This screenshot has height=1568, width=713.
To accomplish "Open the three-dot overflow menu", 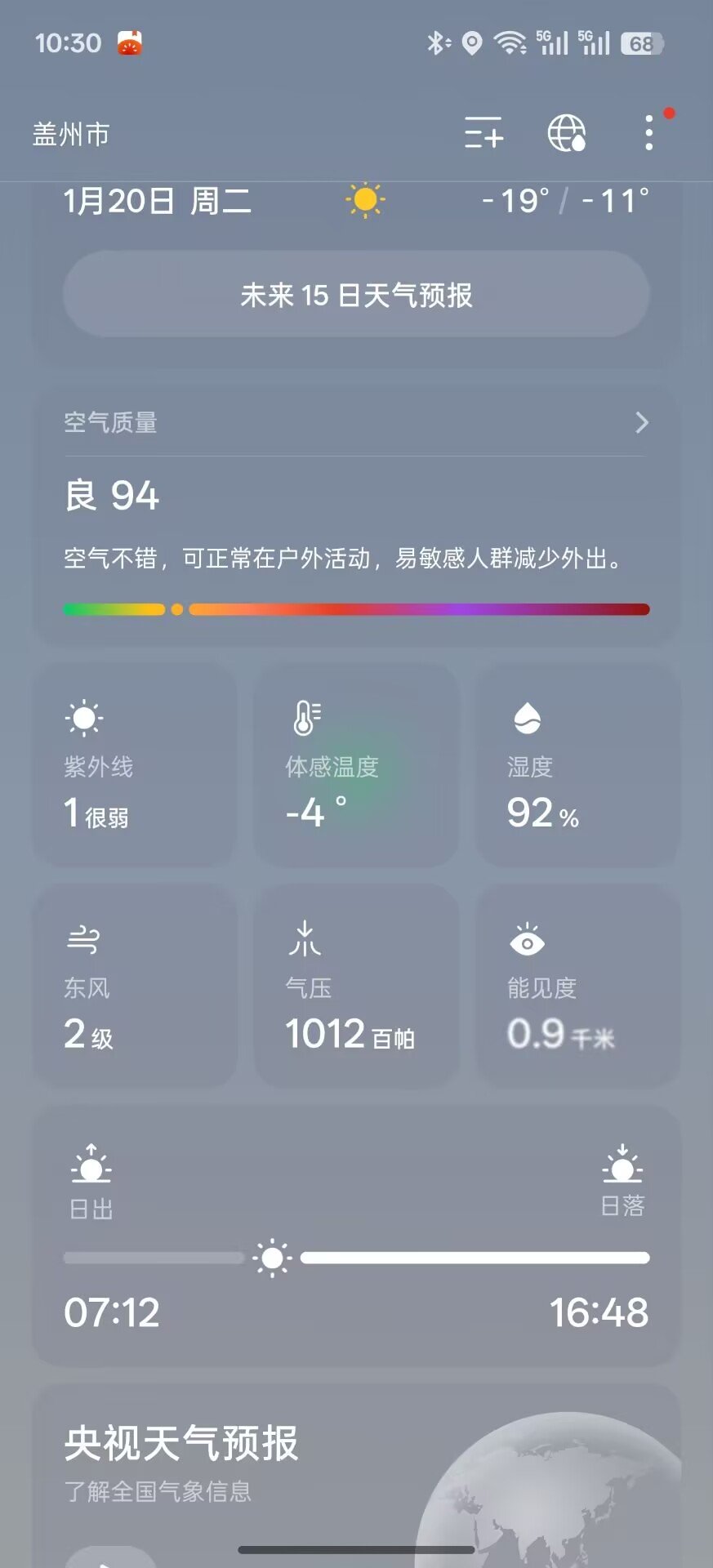I will point(648,133).
